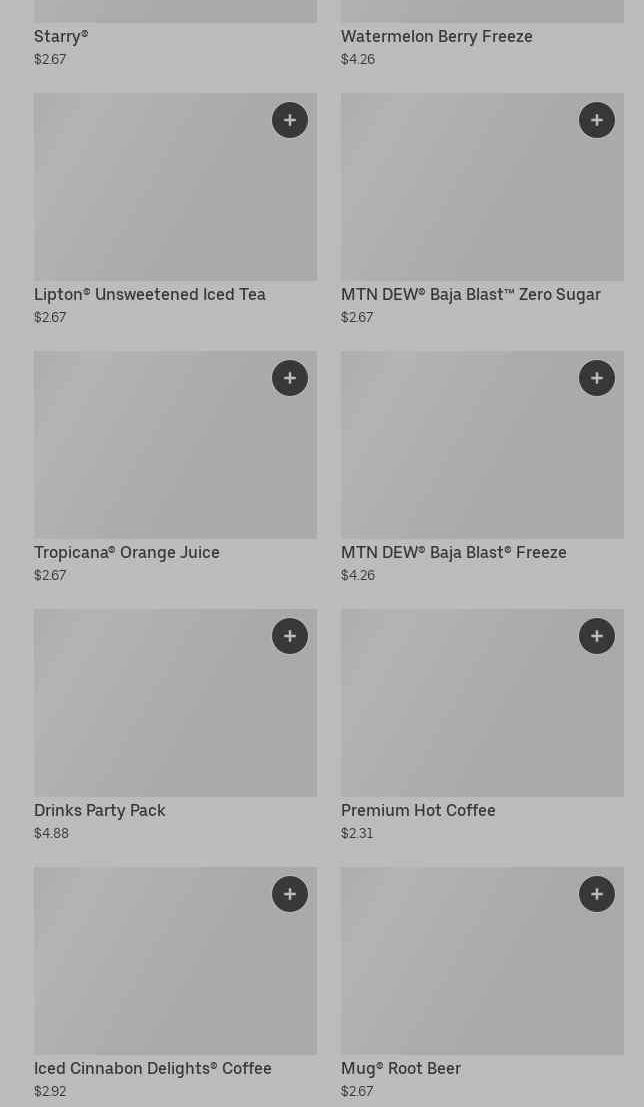Add MTN DEW Baja Blast Zero Sugar

597,120
